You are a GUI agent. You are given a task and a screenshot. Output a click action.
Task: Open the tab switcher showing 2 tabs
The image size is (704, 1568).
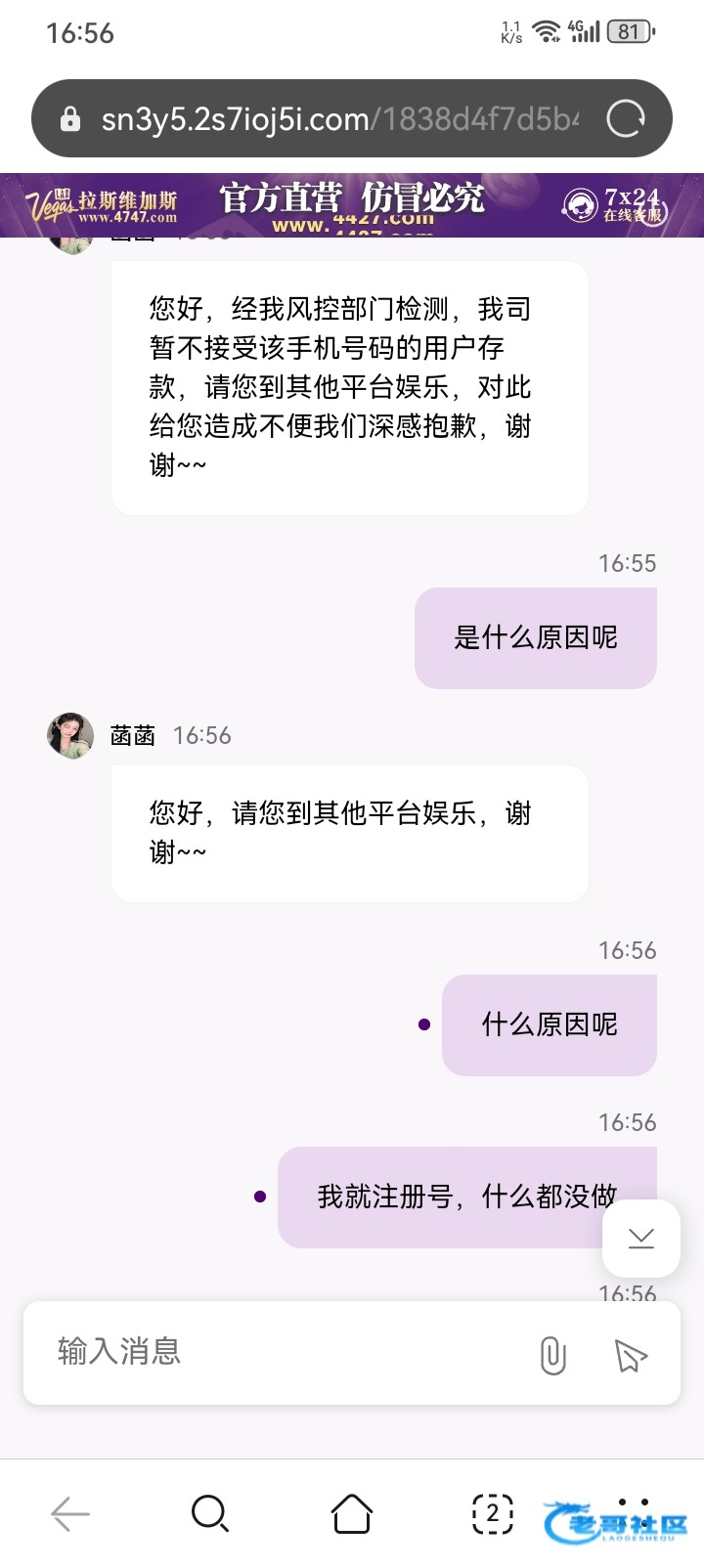(493, 1514)
